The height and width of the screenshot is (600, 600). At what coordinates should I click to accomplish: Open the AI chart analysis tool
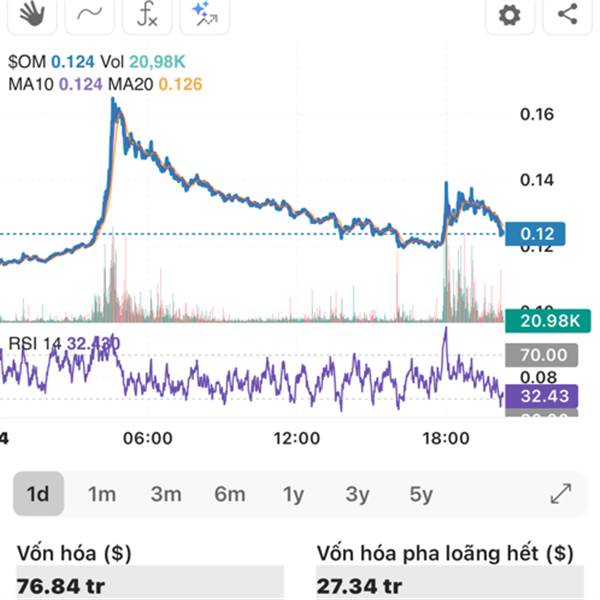pos(205,14)
